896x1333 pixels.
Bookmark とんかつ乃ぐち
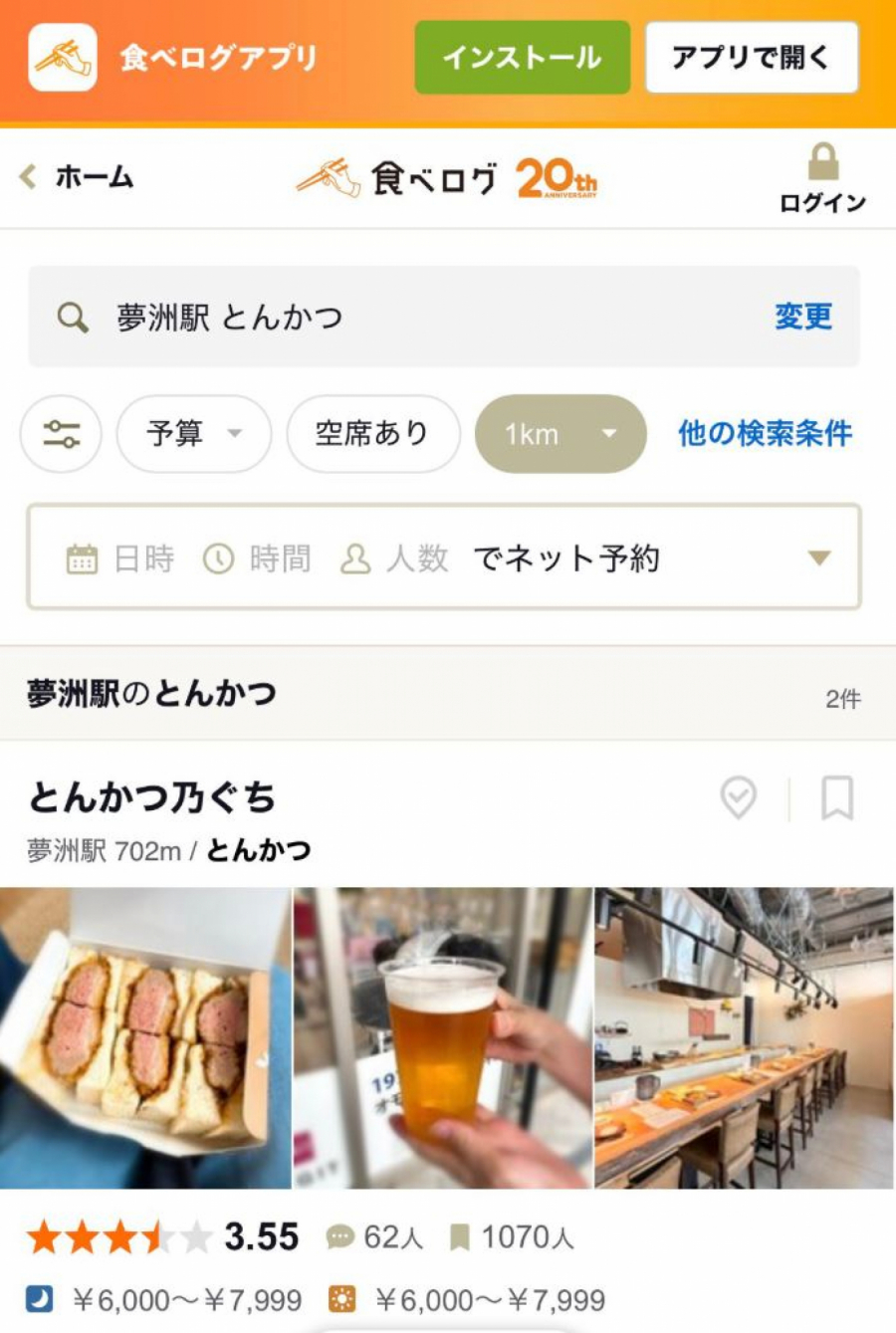pos(837,798)
